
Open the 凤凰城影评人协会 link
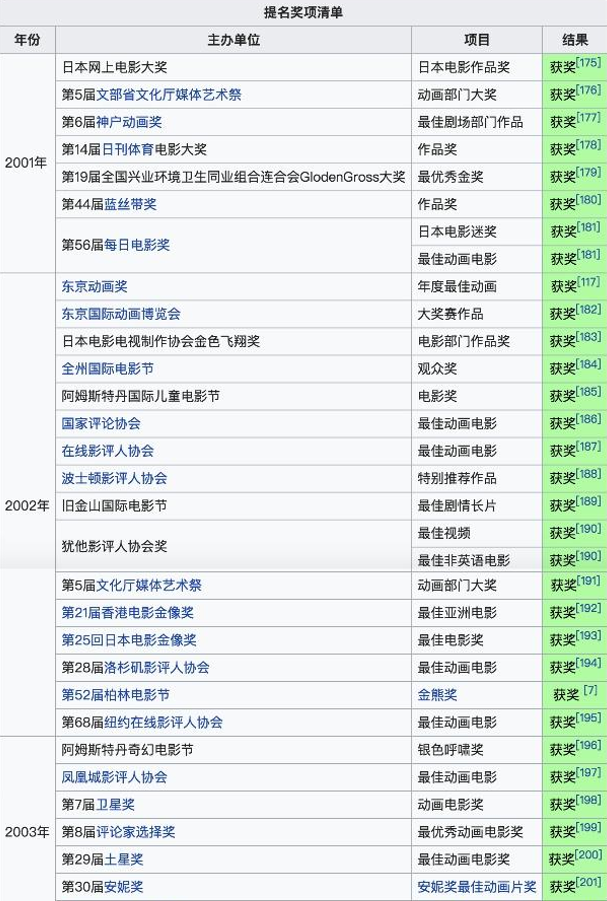tap(114, 776)
